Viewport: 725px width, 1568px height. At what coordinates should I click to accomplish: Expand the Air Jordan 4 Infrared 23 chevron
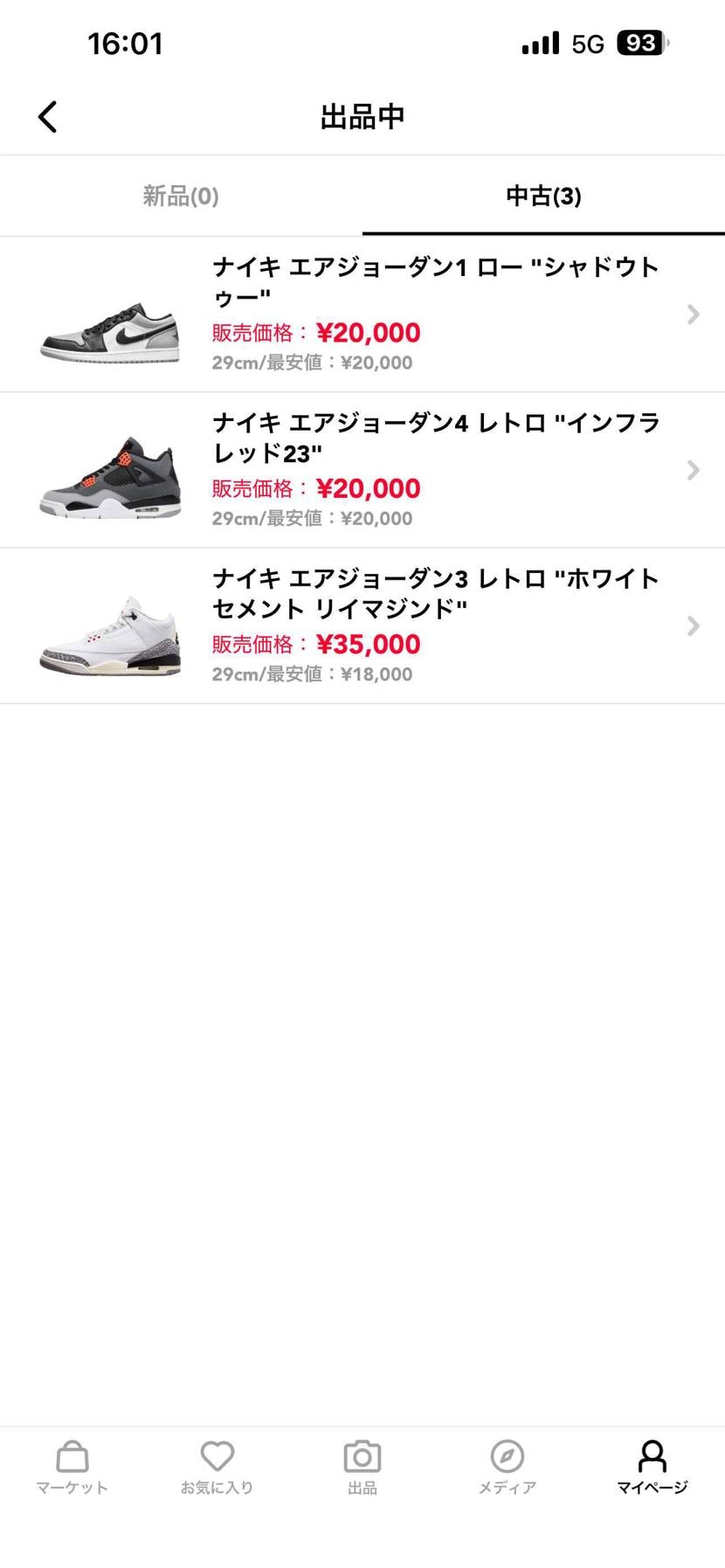(x=693, y=470)
